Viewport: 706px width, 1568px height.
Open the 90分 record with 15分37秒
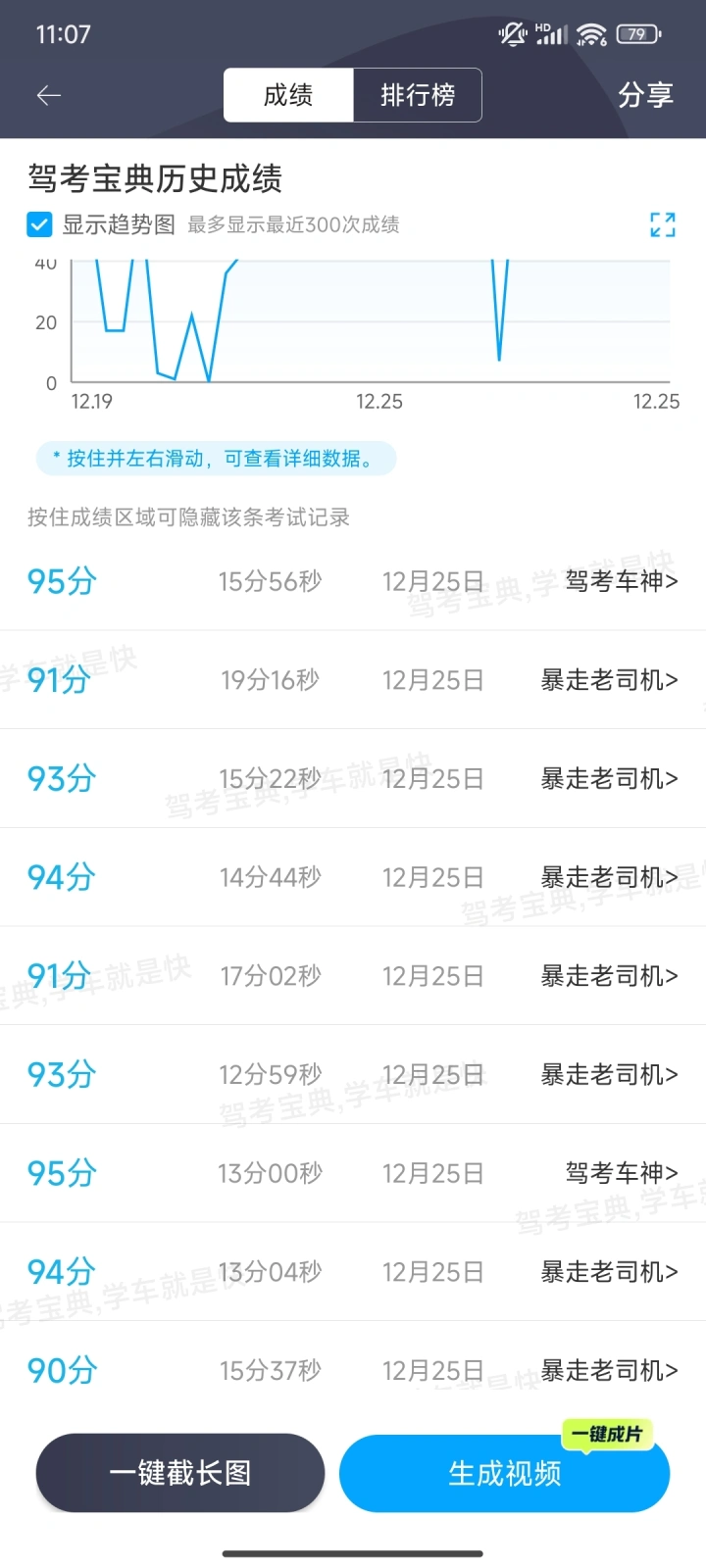[x=353, y=1370]
